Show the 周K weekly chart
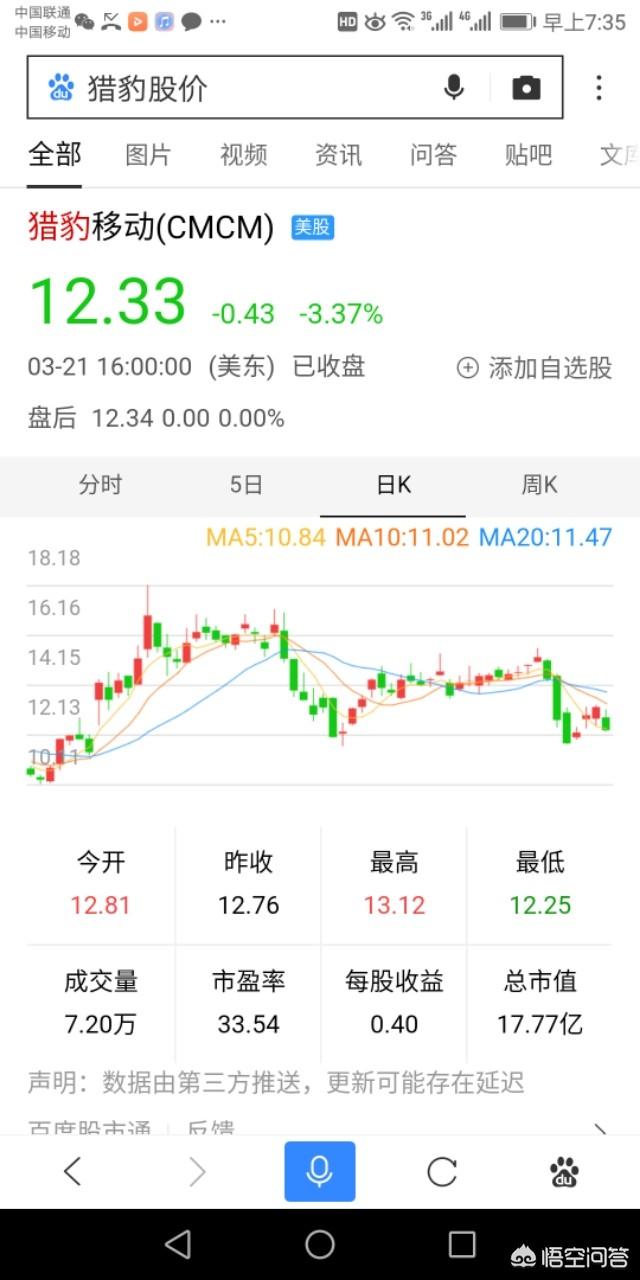Image resolution: width=640 pixels, height=1280 pixels. pyautogui.click(x=539, y=485)
